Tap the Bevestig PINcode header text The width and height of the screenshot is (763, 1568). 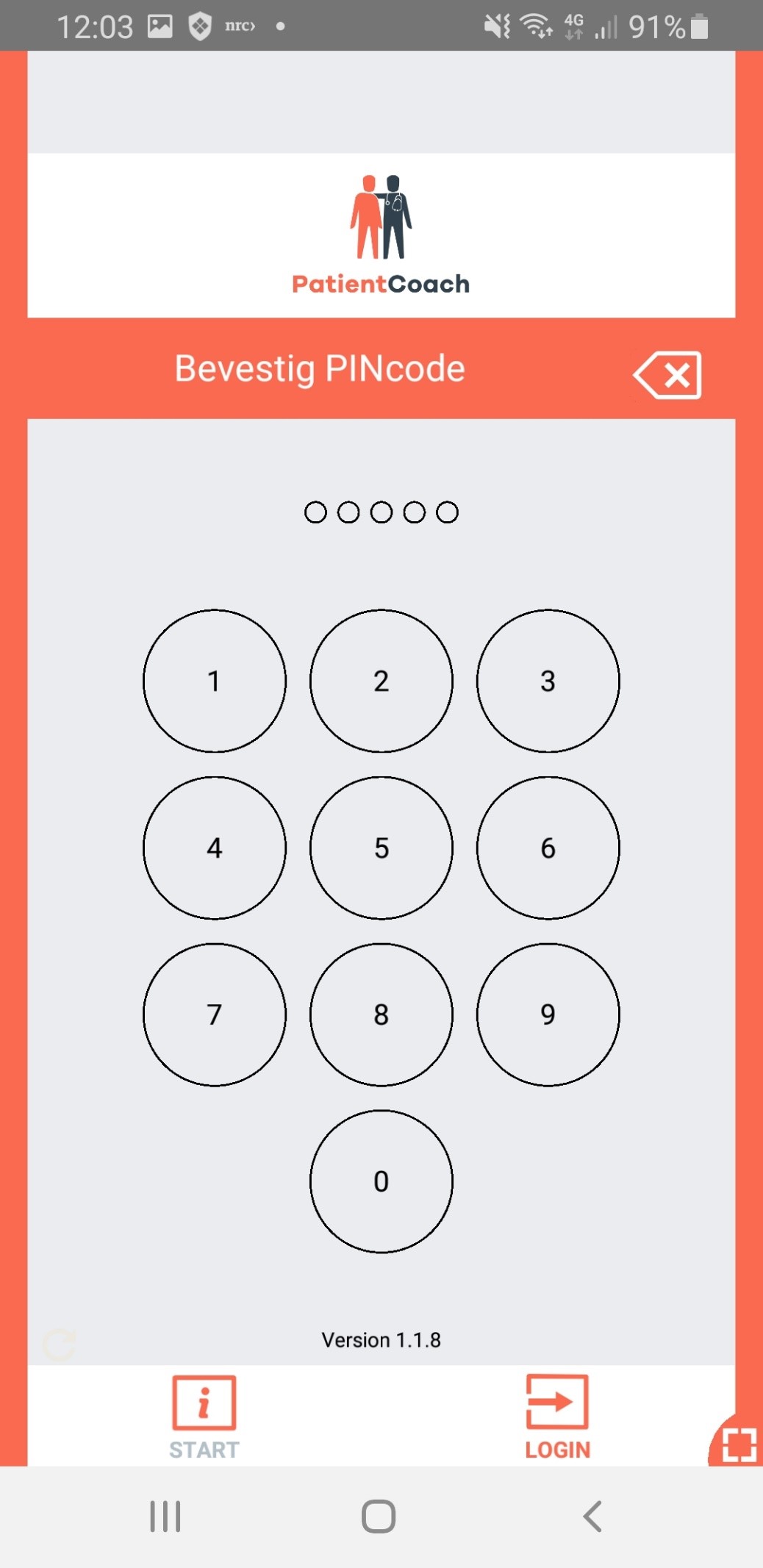coord(319,368)
